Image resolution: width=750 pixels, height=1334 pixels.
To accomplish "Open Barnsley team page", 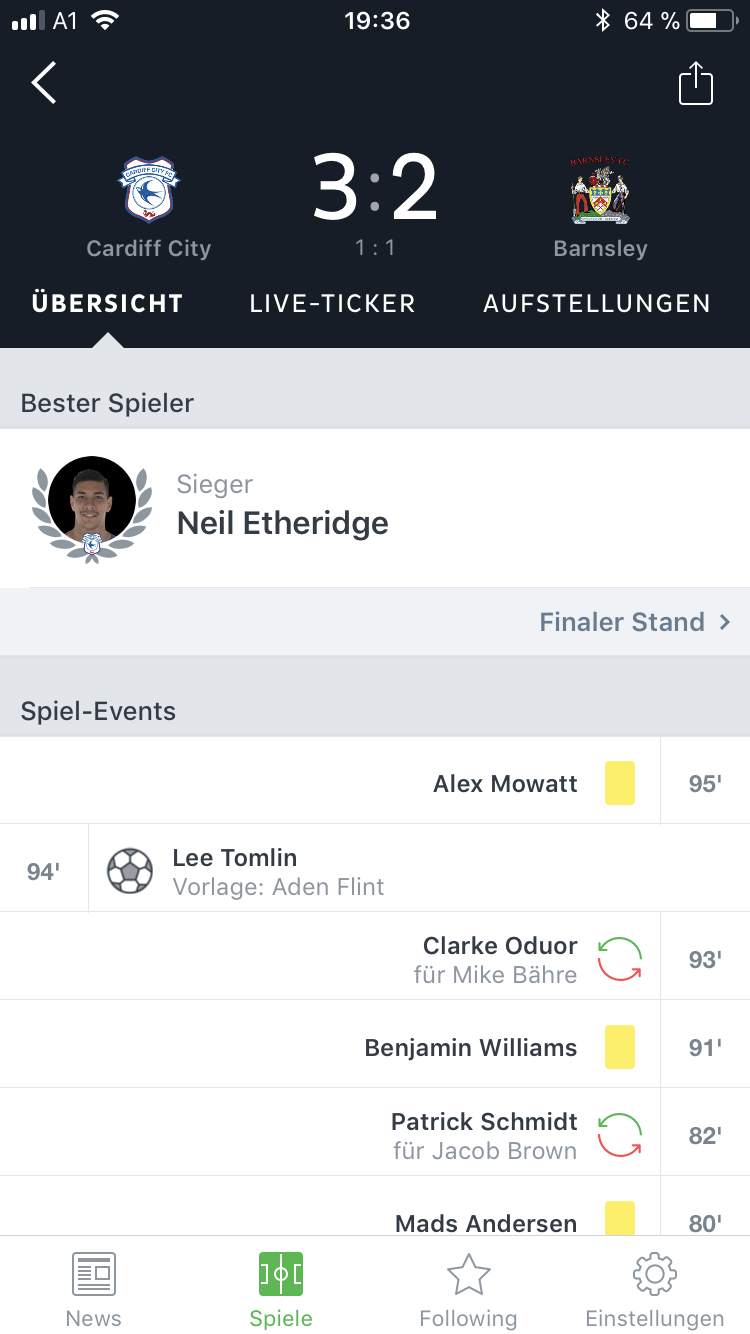I will [600, 208].
